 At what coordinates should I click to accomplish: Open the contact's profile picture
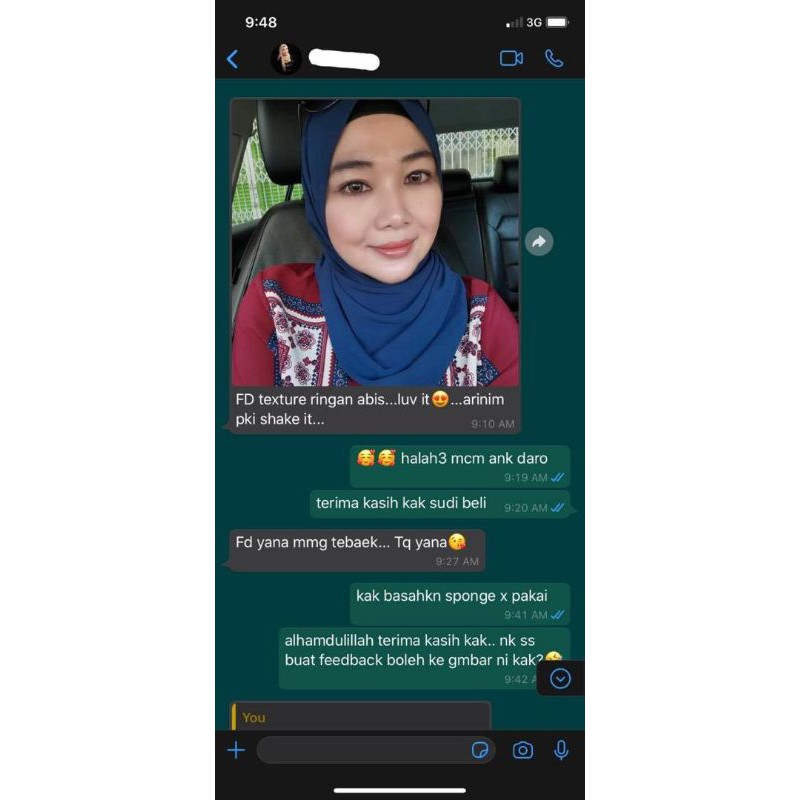[286, 59]
